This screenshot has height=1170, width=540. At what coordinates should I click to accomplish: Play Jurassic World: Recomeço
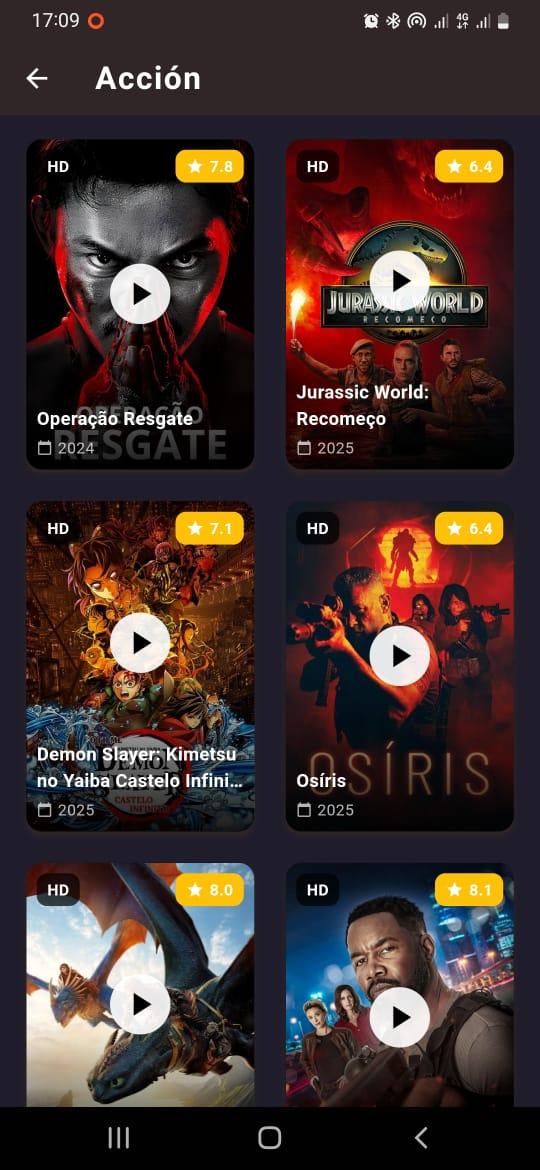point(400,281)
